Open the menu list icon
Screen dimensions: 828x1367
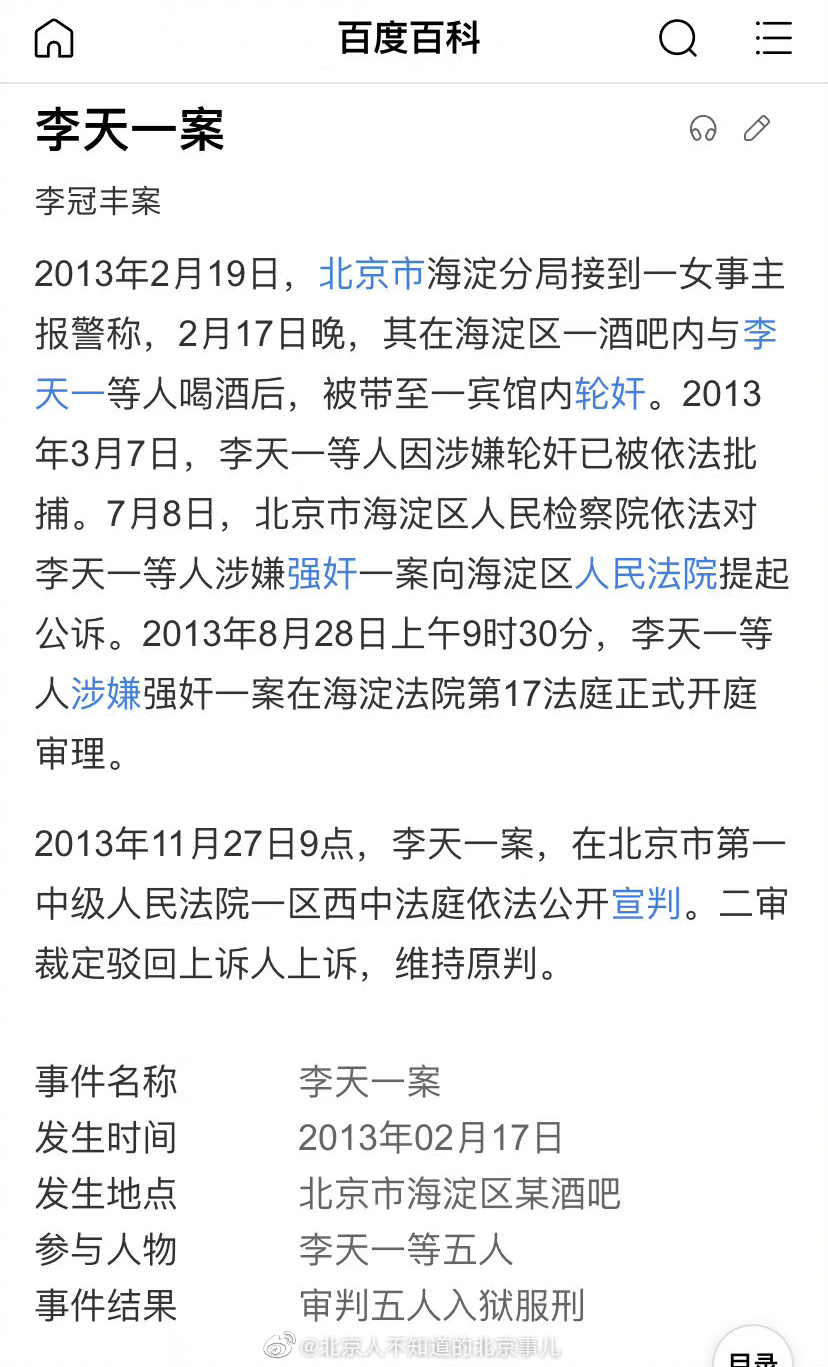(x=773, y=39)
